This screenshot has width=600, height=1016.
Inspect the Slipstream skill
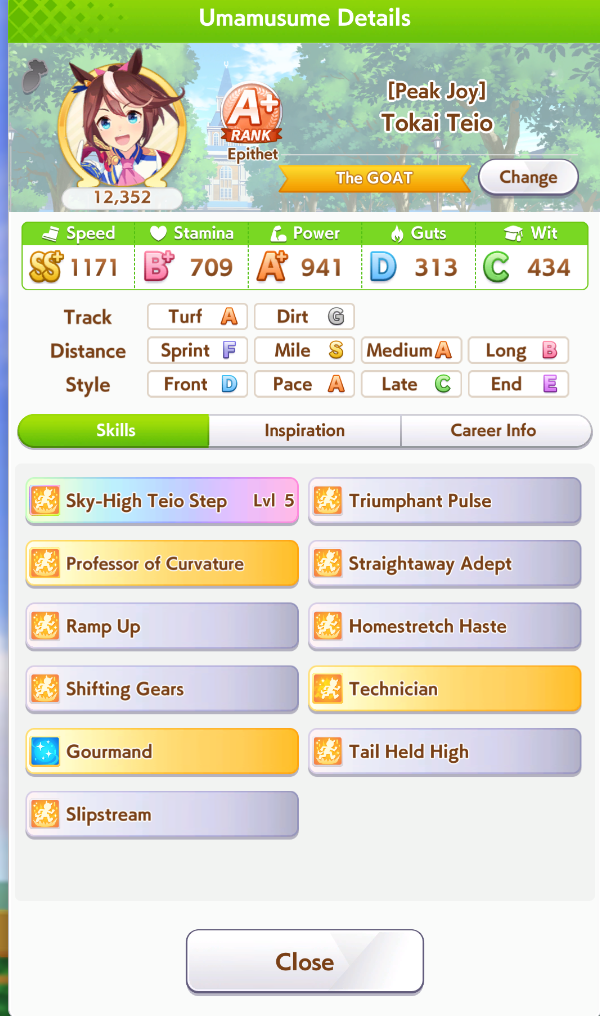pyautogui.click(x=162, y=814)
